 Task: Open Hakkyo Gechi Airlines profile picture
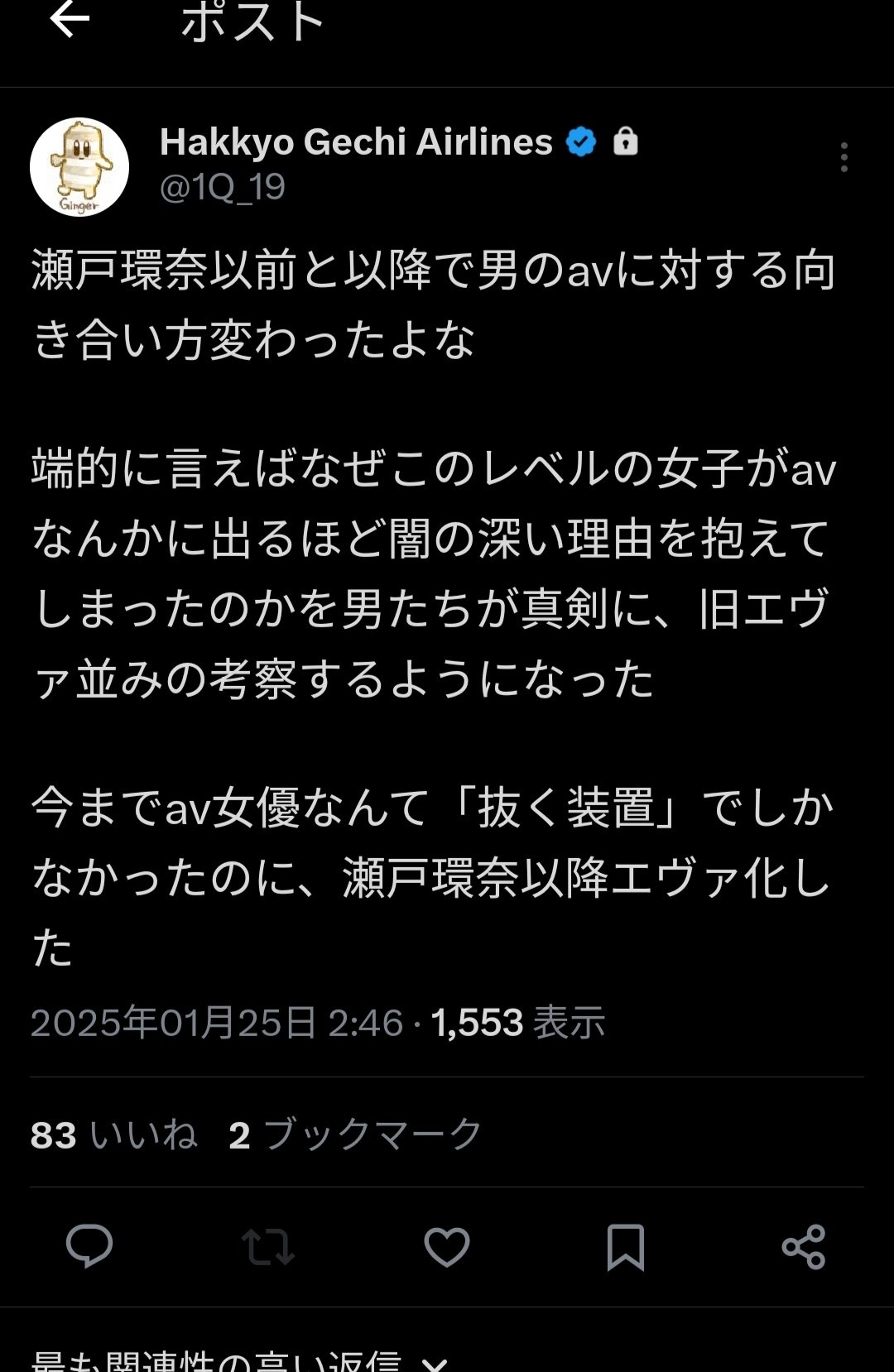tap(79, 167)
